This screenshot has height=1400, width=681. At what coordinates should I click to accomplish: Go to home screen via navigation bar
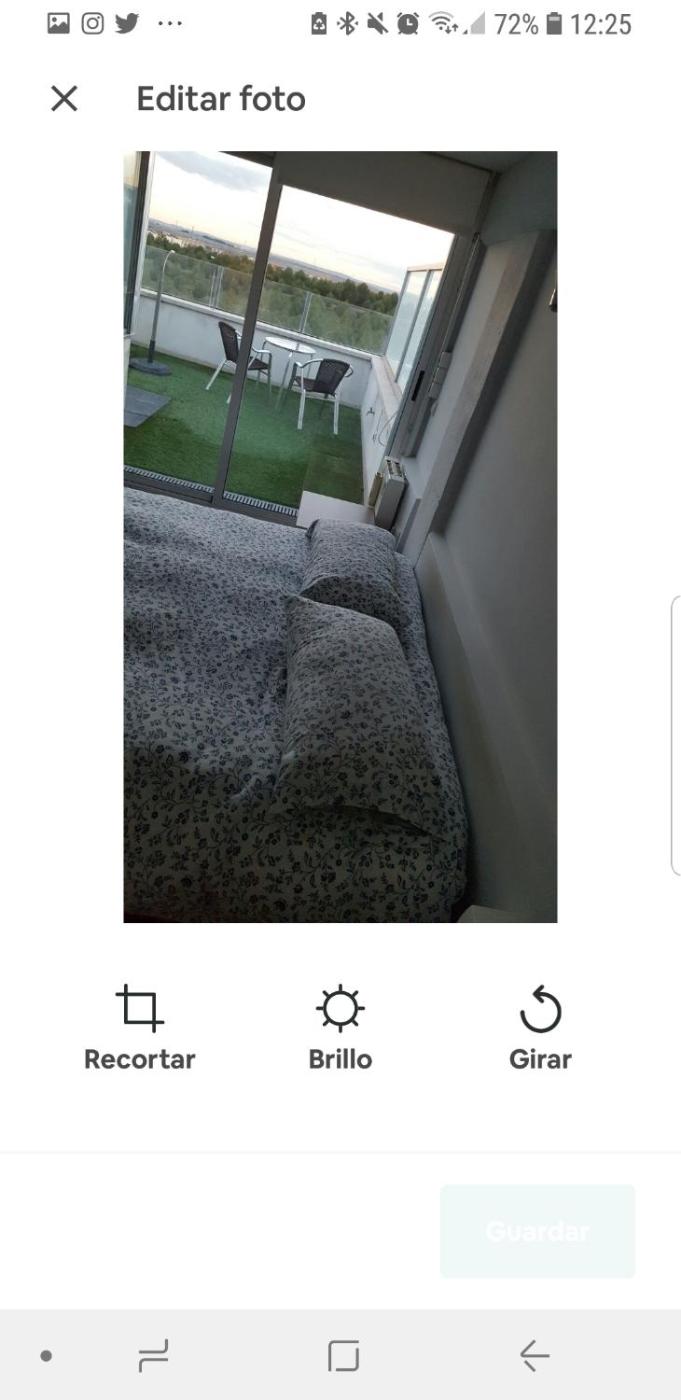pos(343,1356)
